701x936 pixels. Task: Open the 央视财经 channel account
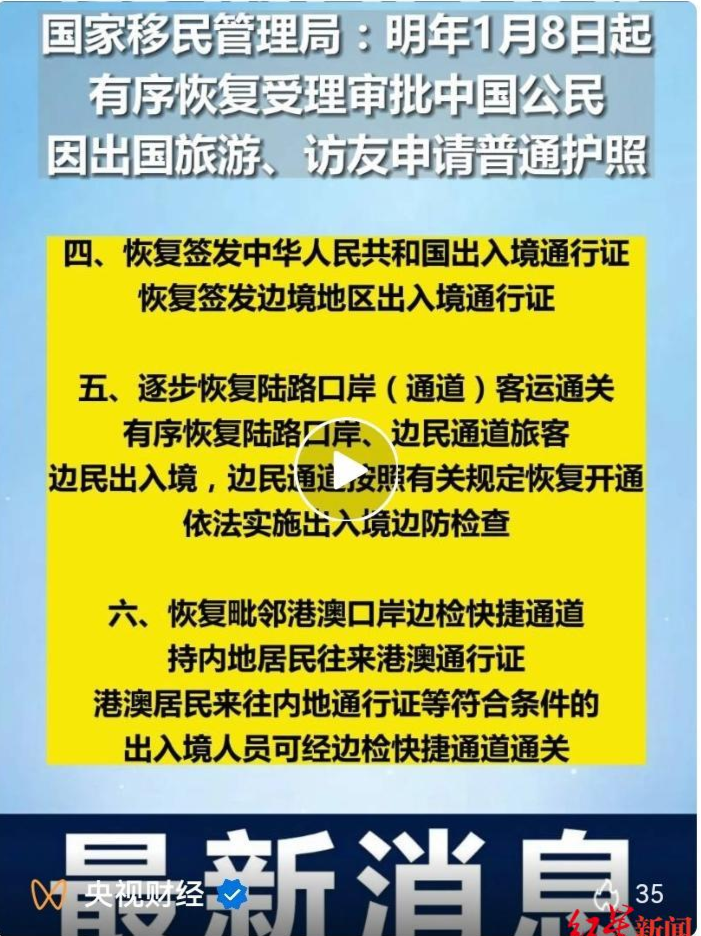coord(144,894)
